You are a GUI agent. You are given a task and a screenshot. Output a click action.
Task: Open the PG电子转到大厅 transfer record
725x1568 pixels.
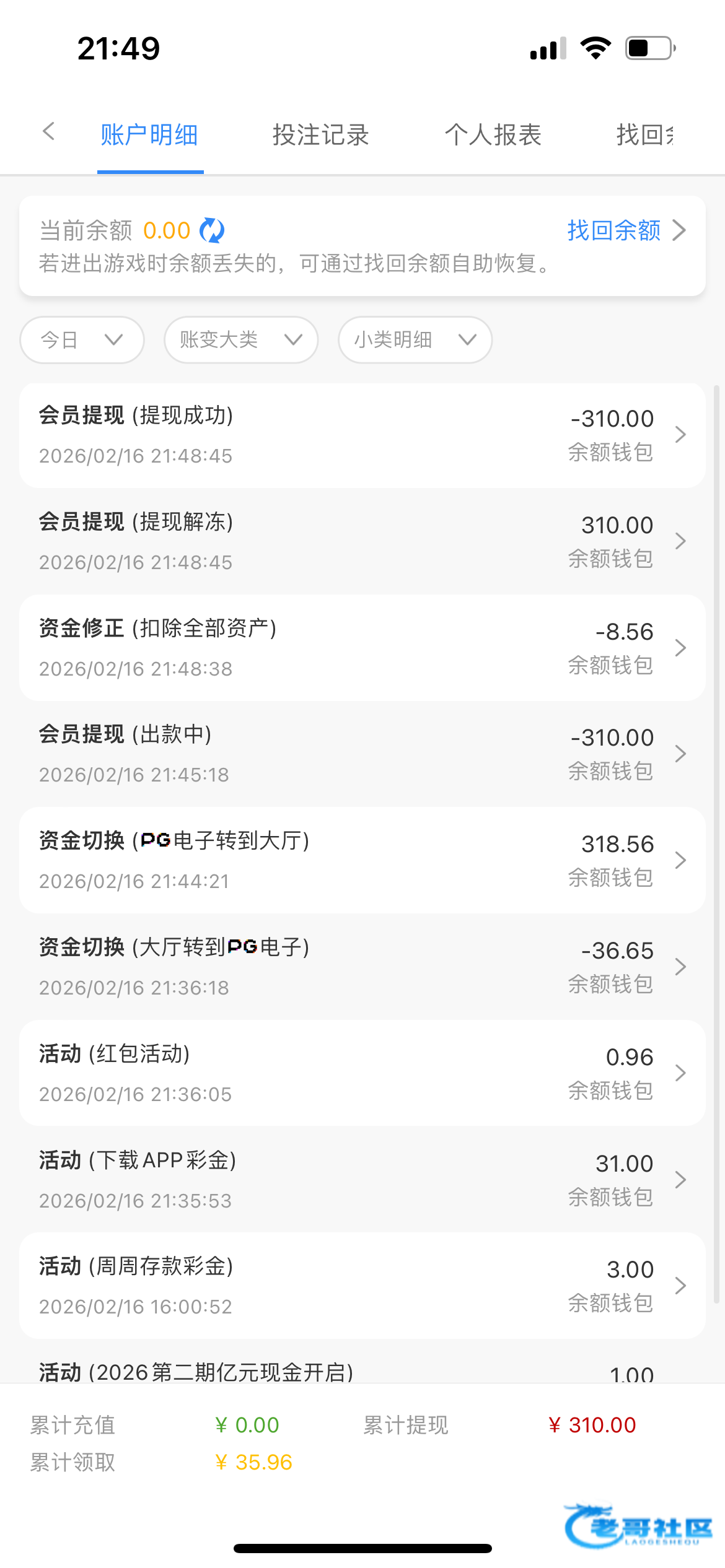tap(362, 861)
